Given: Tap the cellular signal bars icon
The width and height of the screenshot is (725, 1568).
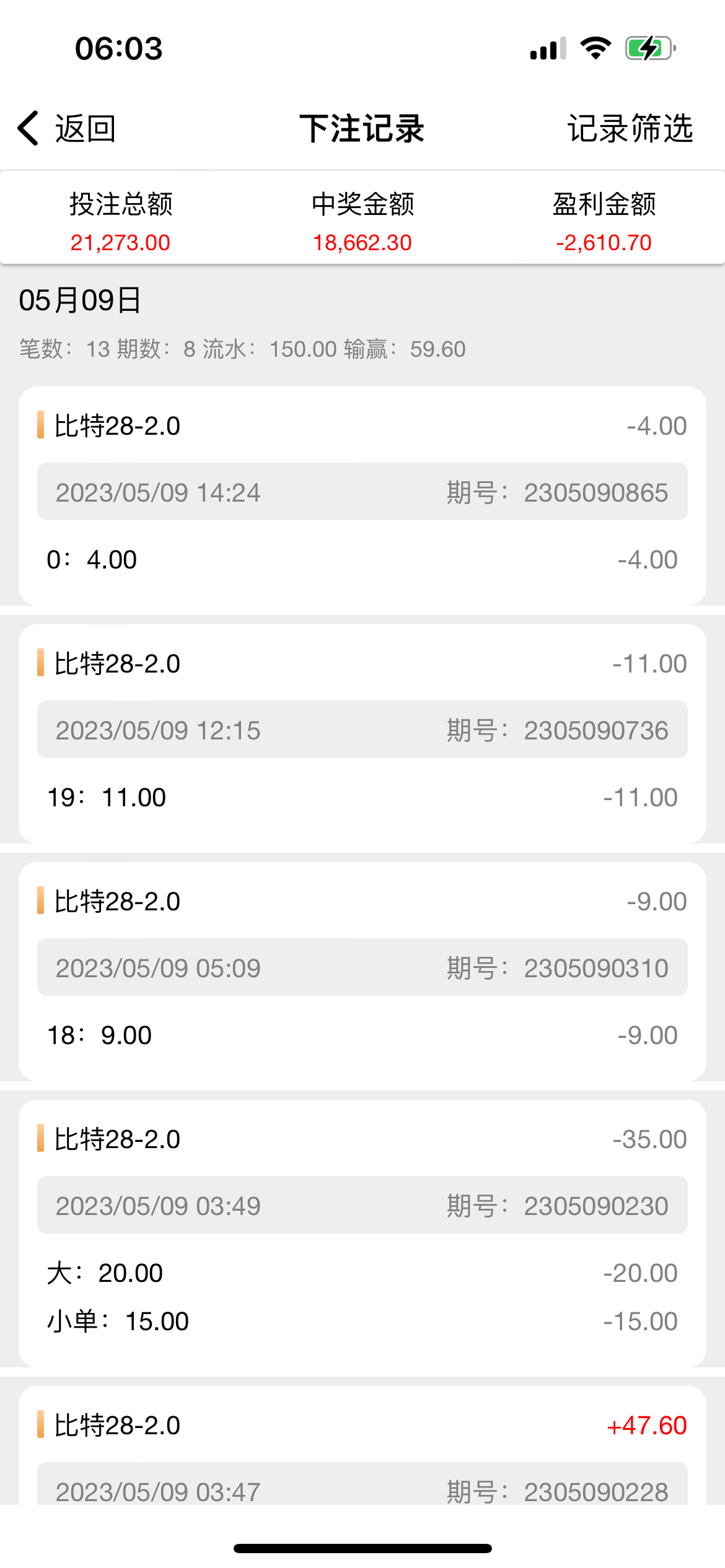Looking at the screenshot, I should coord(548,50).
